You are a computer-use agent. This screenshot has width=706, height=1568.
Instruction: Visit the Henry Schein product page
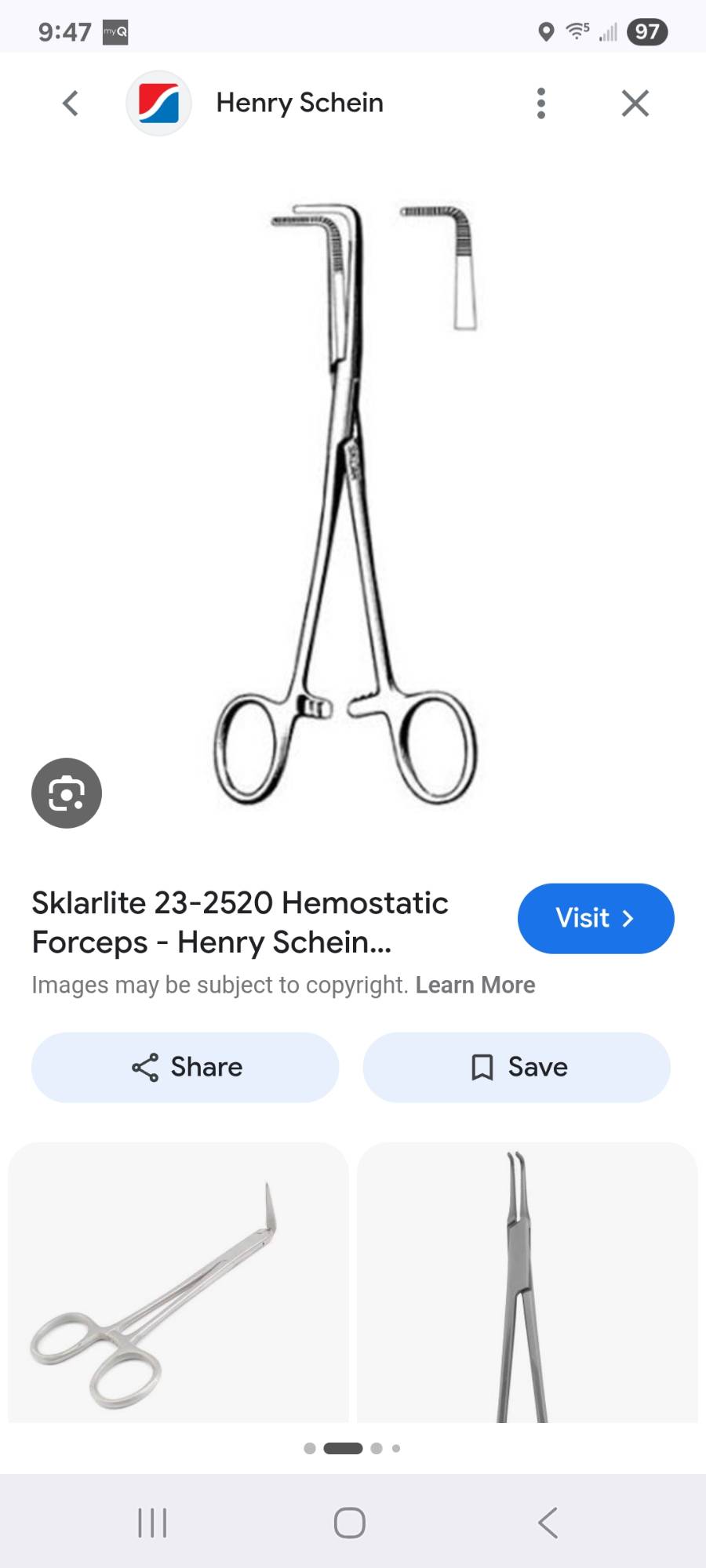click(595, 918)
